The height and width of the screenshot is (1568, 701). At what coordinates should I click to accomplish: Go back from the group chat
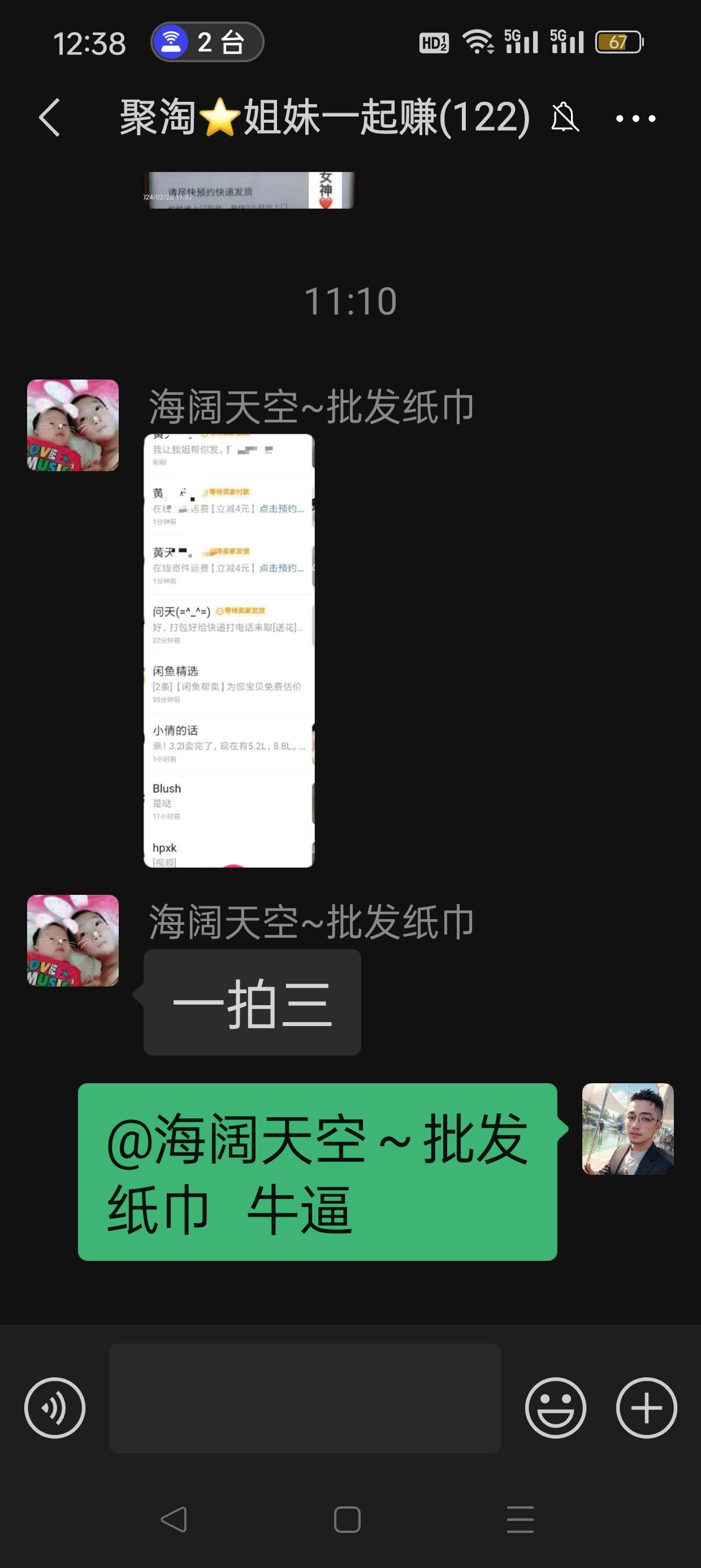coord(50,118)
